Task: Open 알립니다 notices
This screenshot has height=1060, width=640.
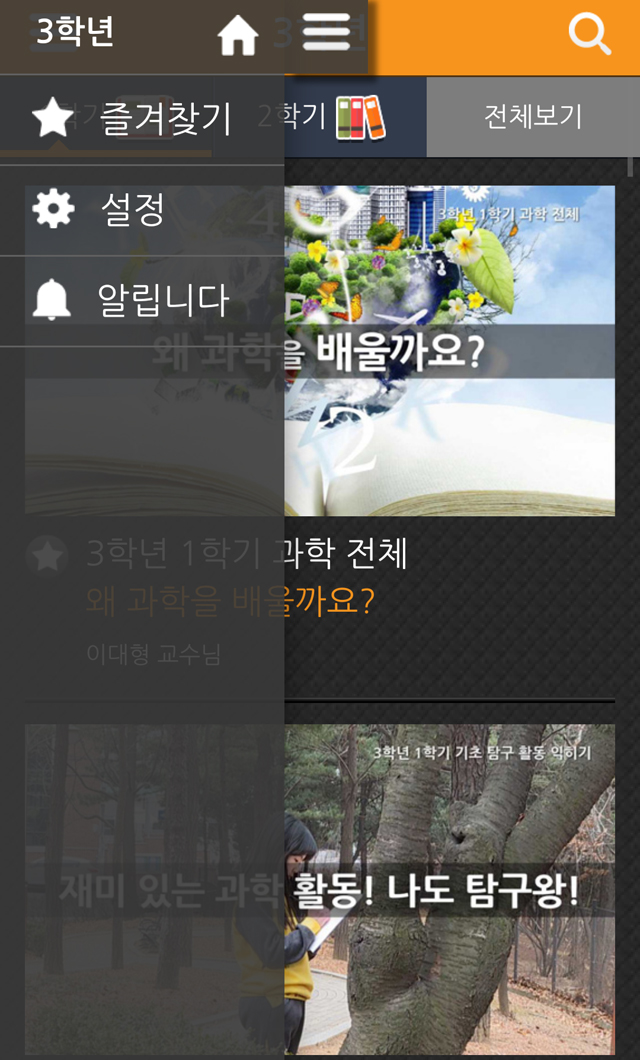Action: 140,300
